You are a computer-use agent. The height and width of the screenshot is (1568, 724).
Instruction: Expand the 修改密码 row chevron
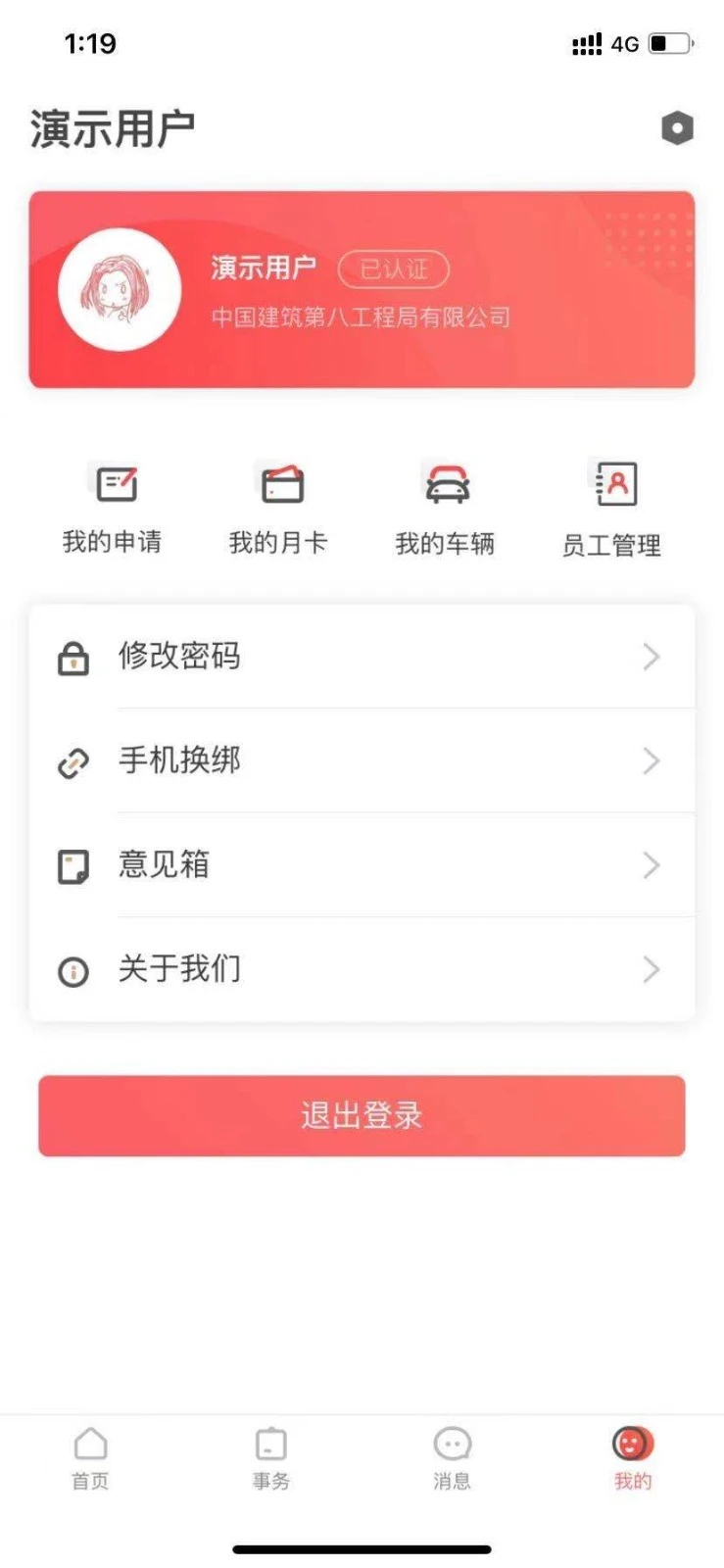[652, 657]
